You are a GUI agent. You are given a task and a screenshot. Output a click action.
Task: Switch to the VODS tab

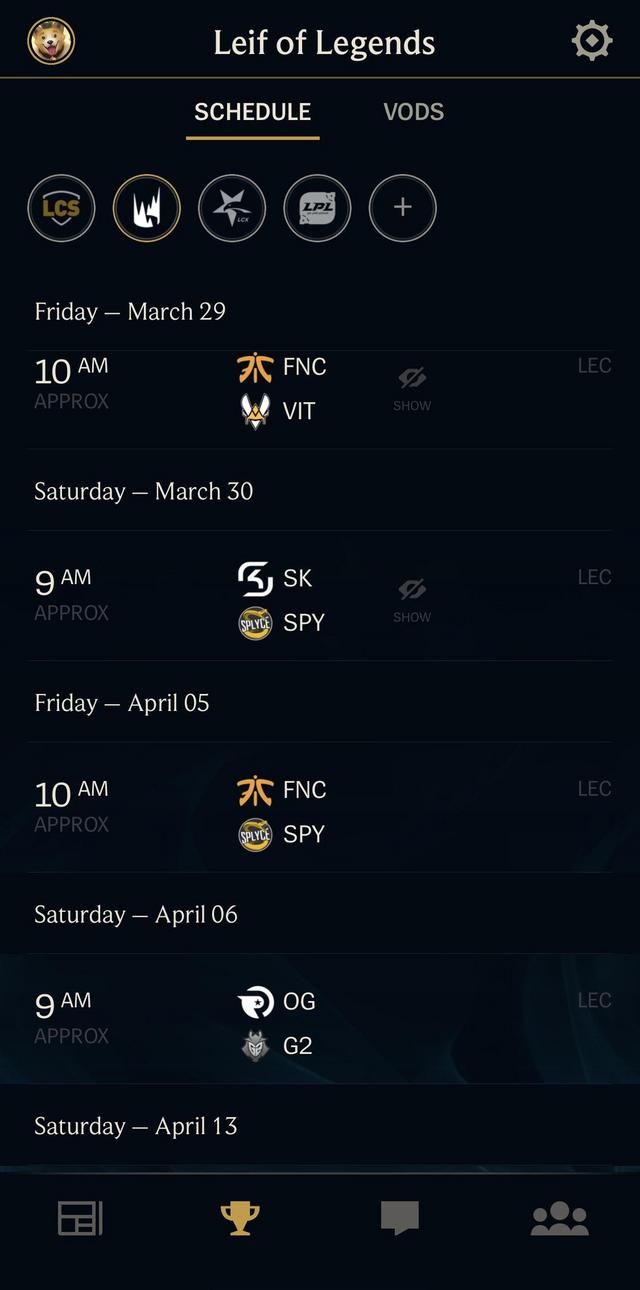[413, 111]
